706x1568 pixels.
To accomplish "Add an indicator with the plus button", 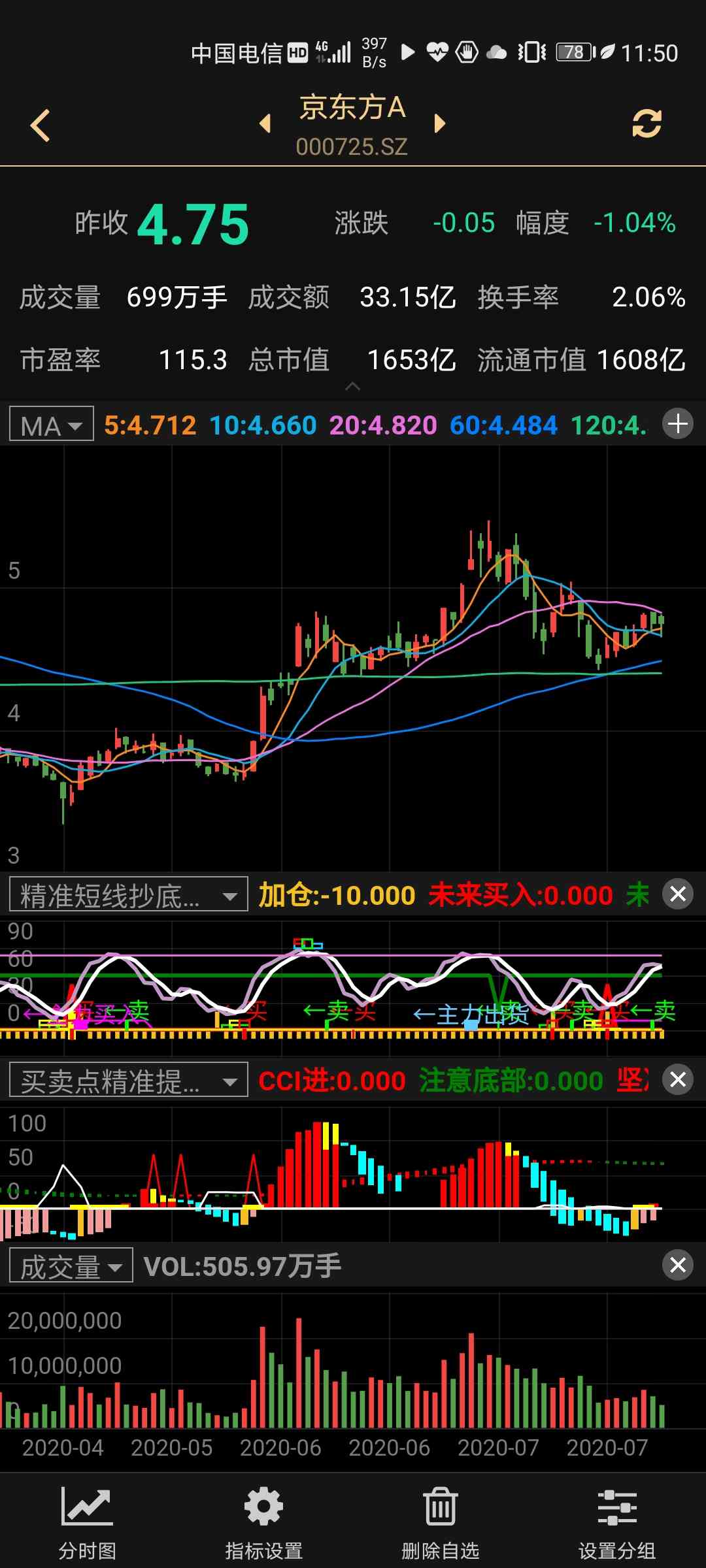I will click(x=678, y=425).
